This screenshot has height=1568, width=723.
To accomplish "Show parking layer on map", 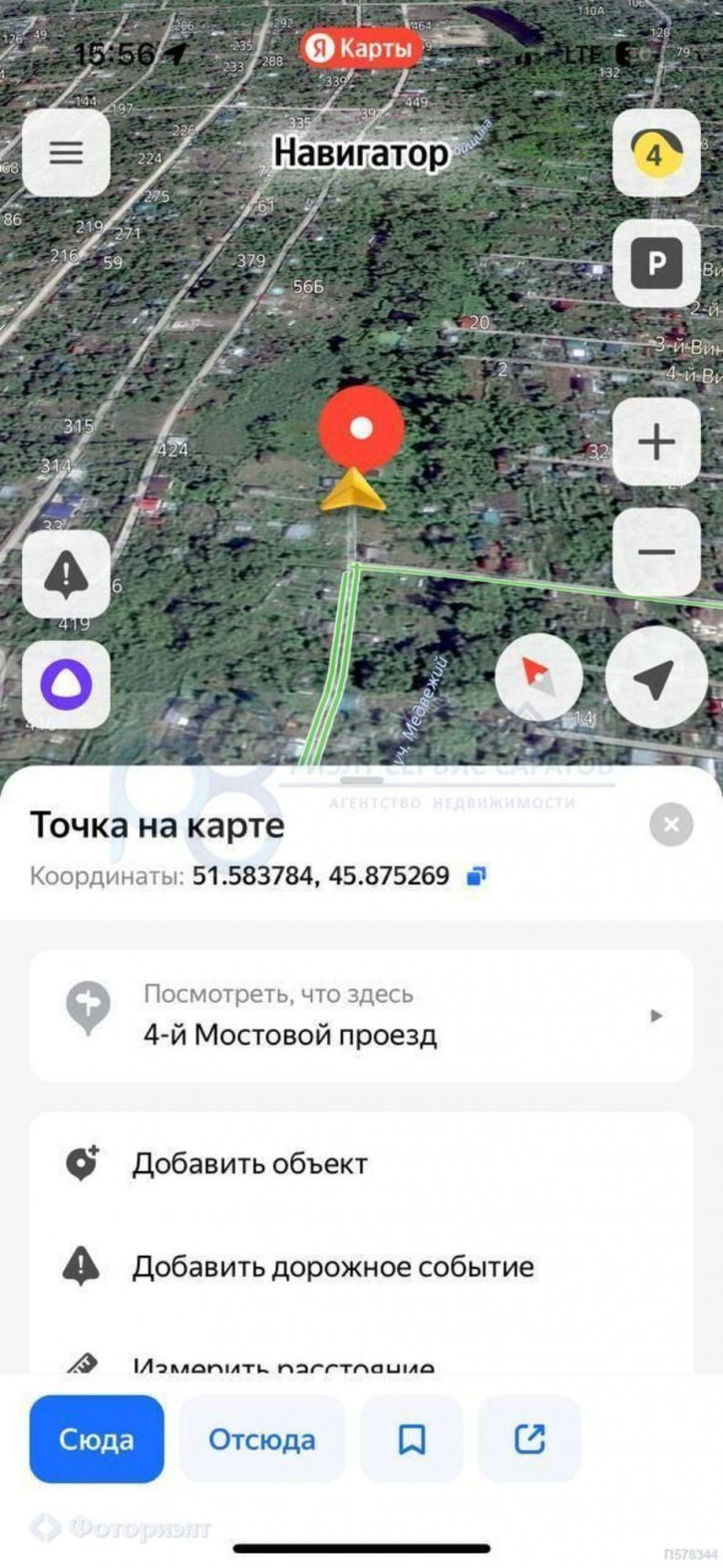I will click(655, 263).
